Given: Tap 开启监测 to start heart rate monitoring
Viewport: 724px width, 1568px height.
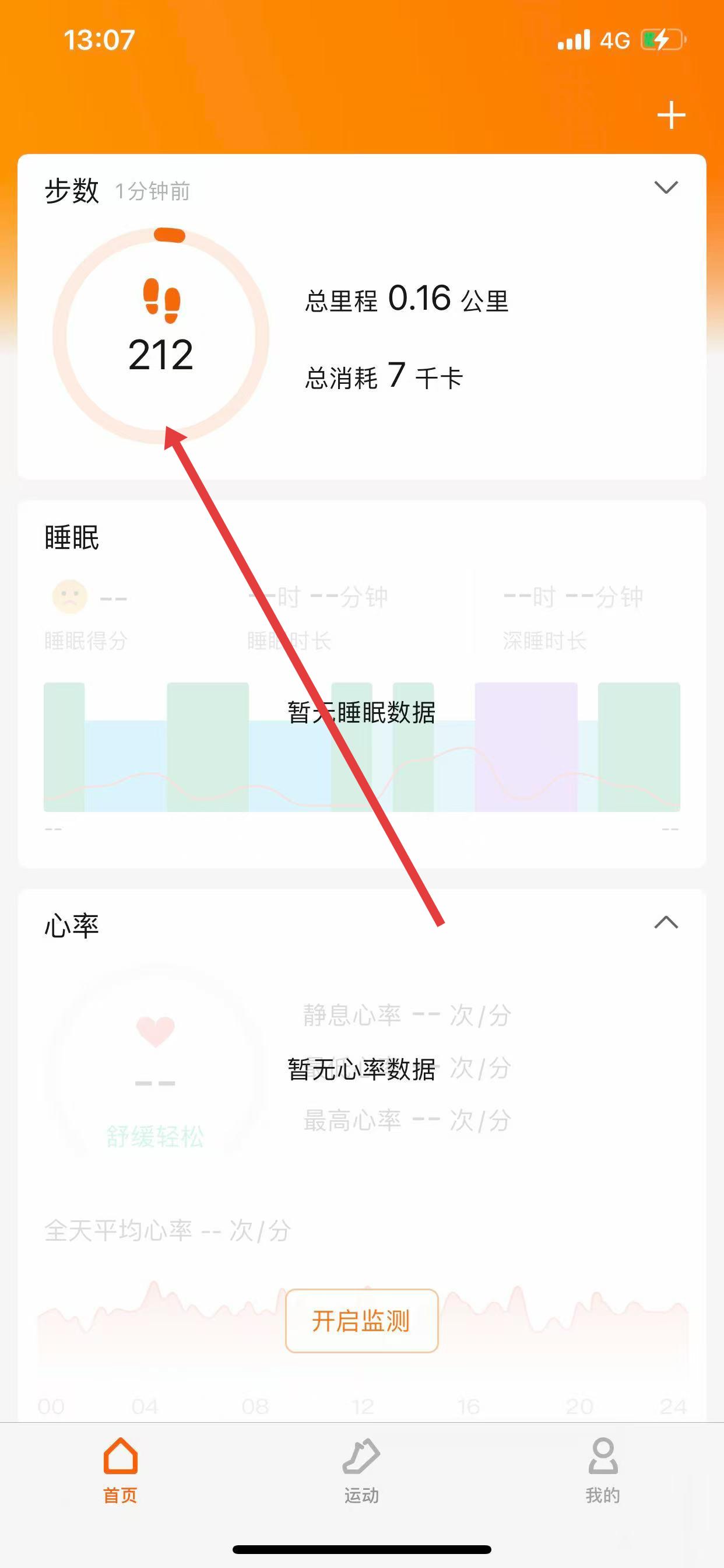Looking at the screenshot, I should pyautogui.click(x=361, y=1321).
